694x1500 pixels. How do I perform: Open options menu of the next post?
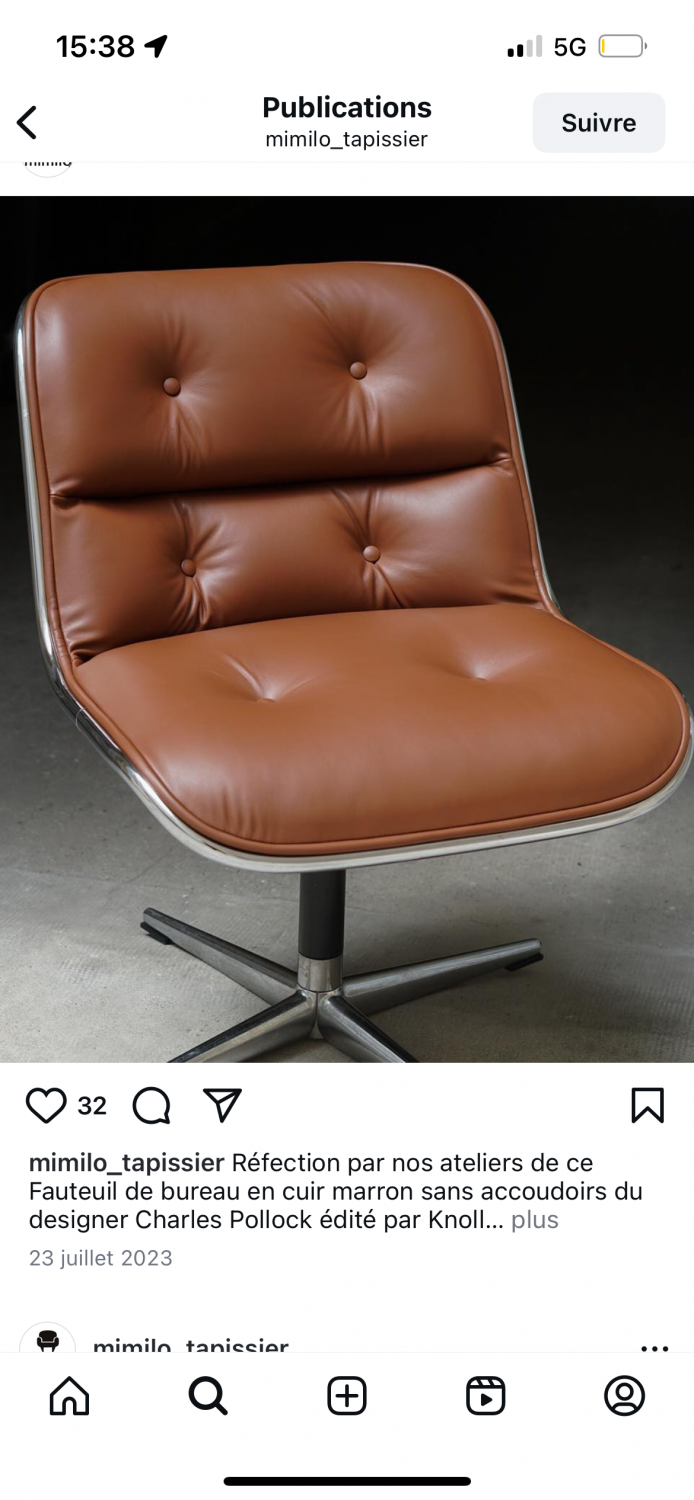coord(654,1348)
